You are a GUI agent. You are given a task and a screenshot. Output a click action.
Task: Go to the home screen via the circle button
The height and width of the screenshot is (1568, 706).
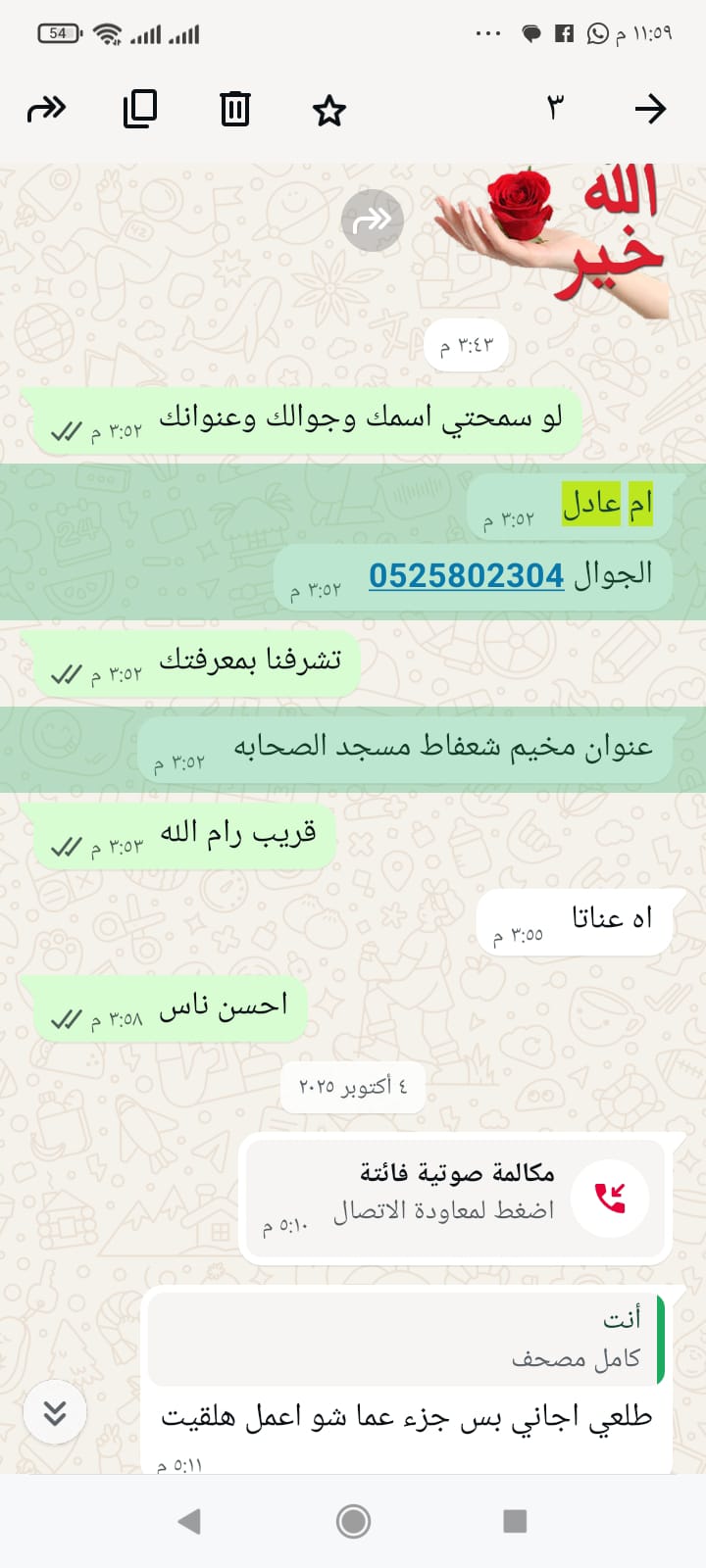(353, 1521)
